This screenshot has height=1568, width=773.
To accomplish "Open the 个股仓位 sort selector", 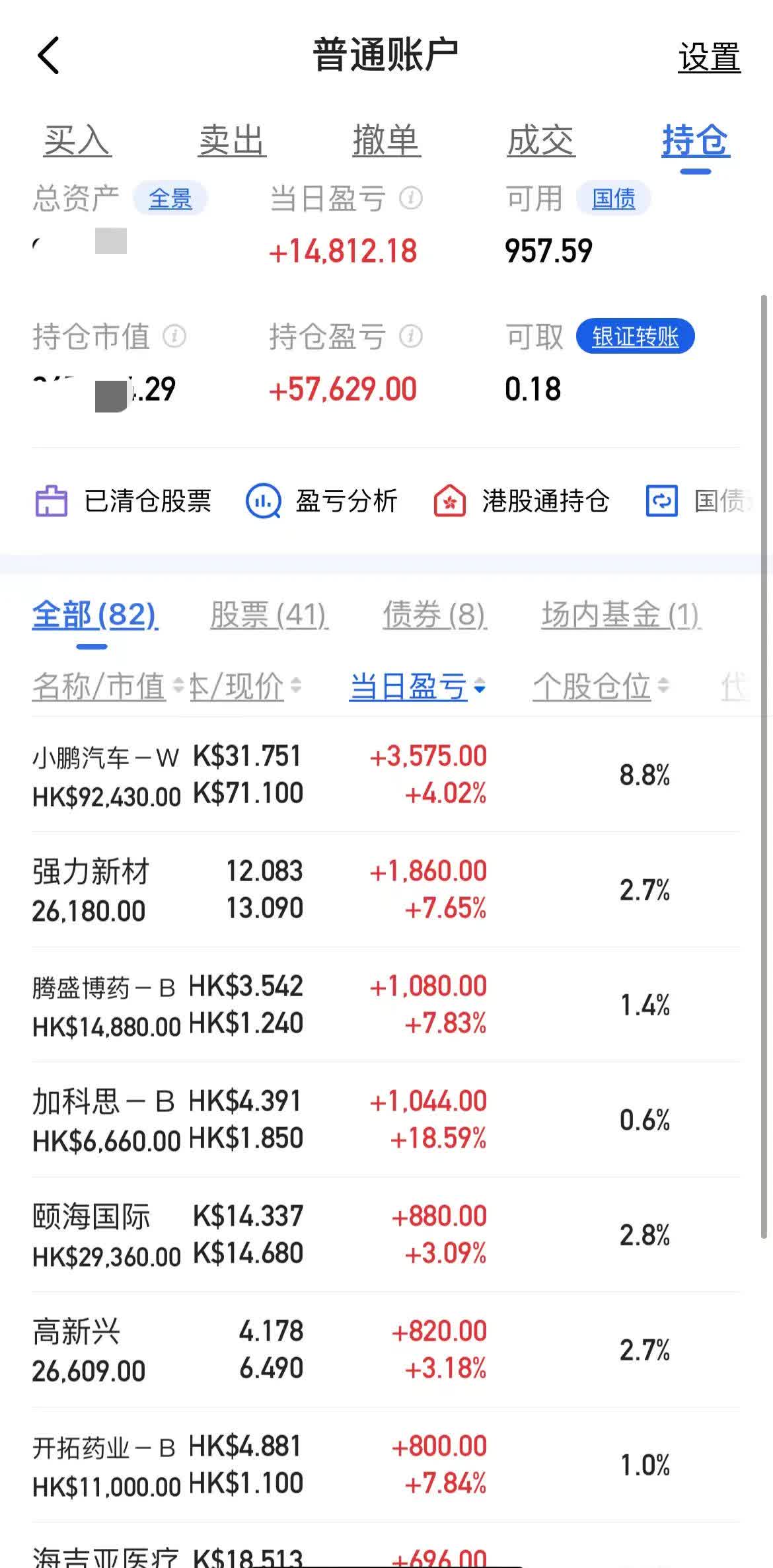I will [x=593, y=687].
